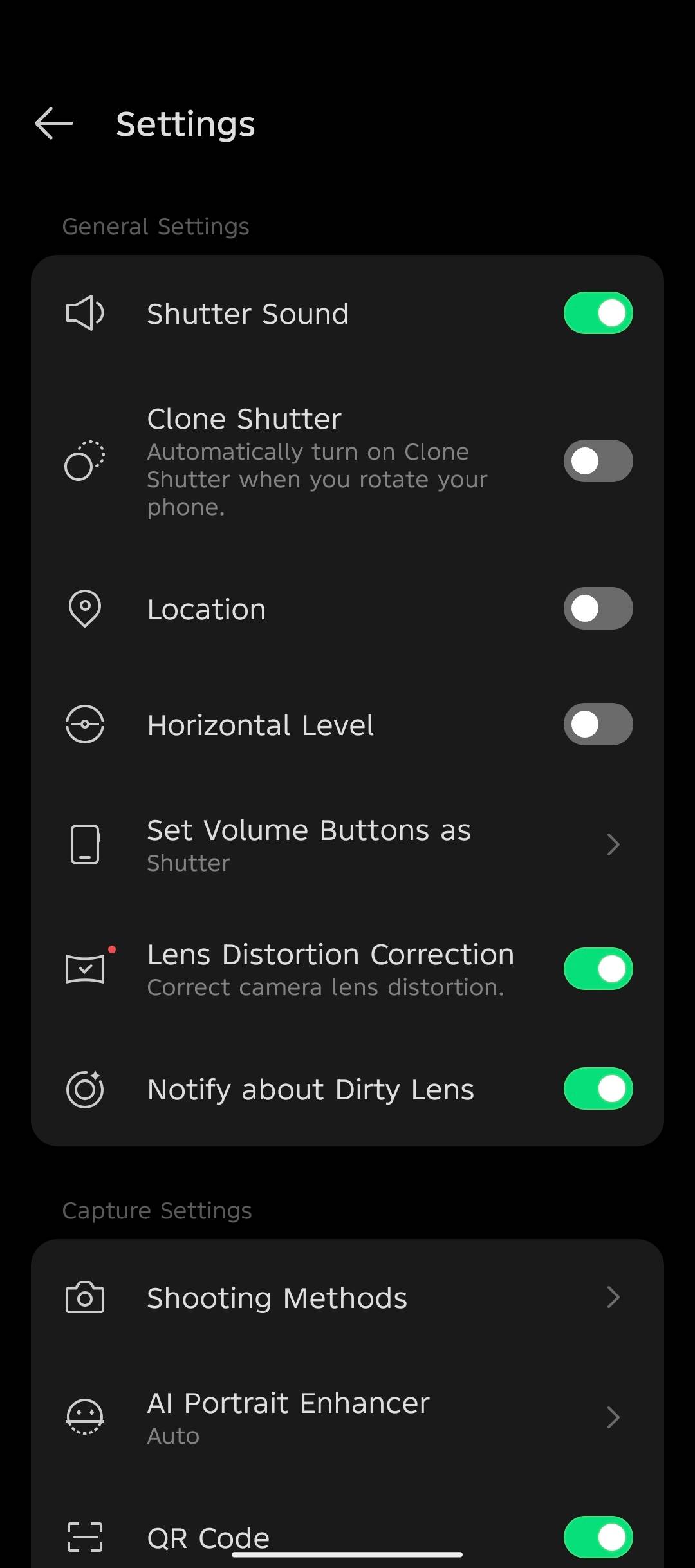Viewport: 695px width, 1568px height.
Task: Open Shooting Methods
Action: click(x=347, y=1298)
